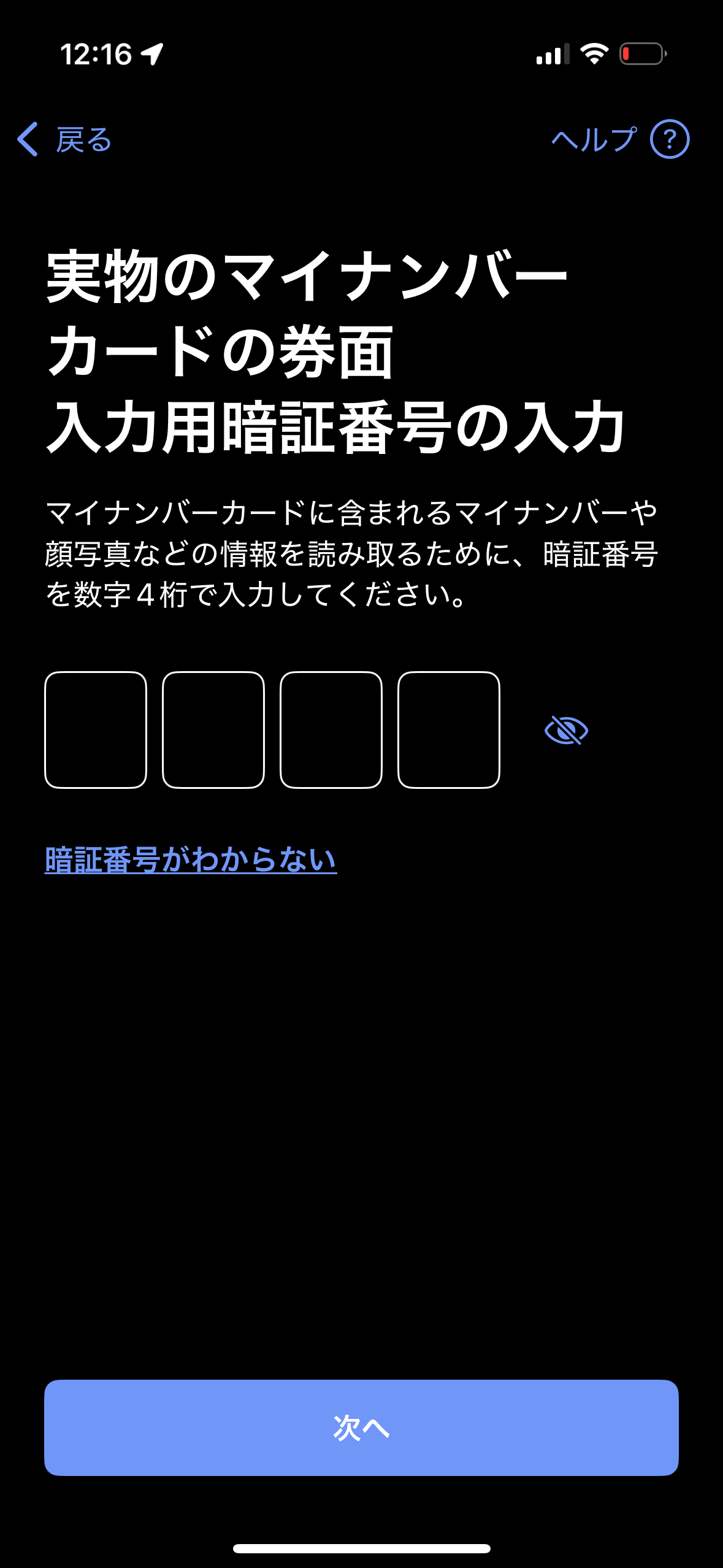Go back using the 戻る button
This screenshot has width=723, height=1568.
(x=64, y=139)
